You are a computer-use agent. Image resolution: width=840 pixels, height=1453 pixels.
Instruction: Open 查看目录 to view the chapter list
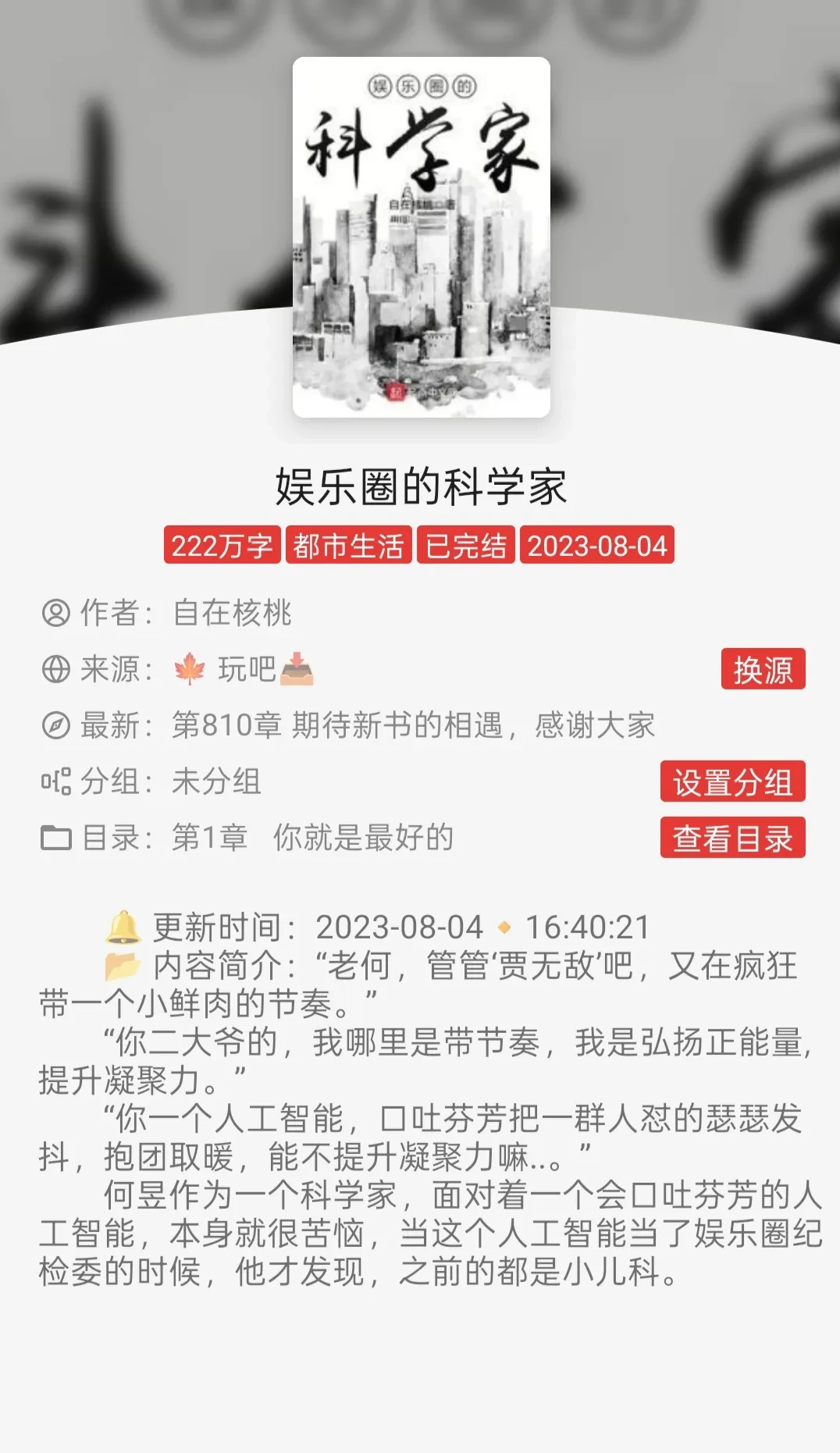tap(732, 838)
